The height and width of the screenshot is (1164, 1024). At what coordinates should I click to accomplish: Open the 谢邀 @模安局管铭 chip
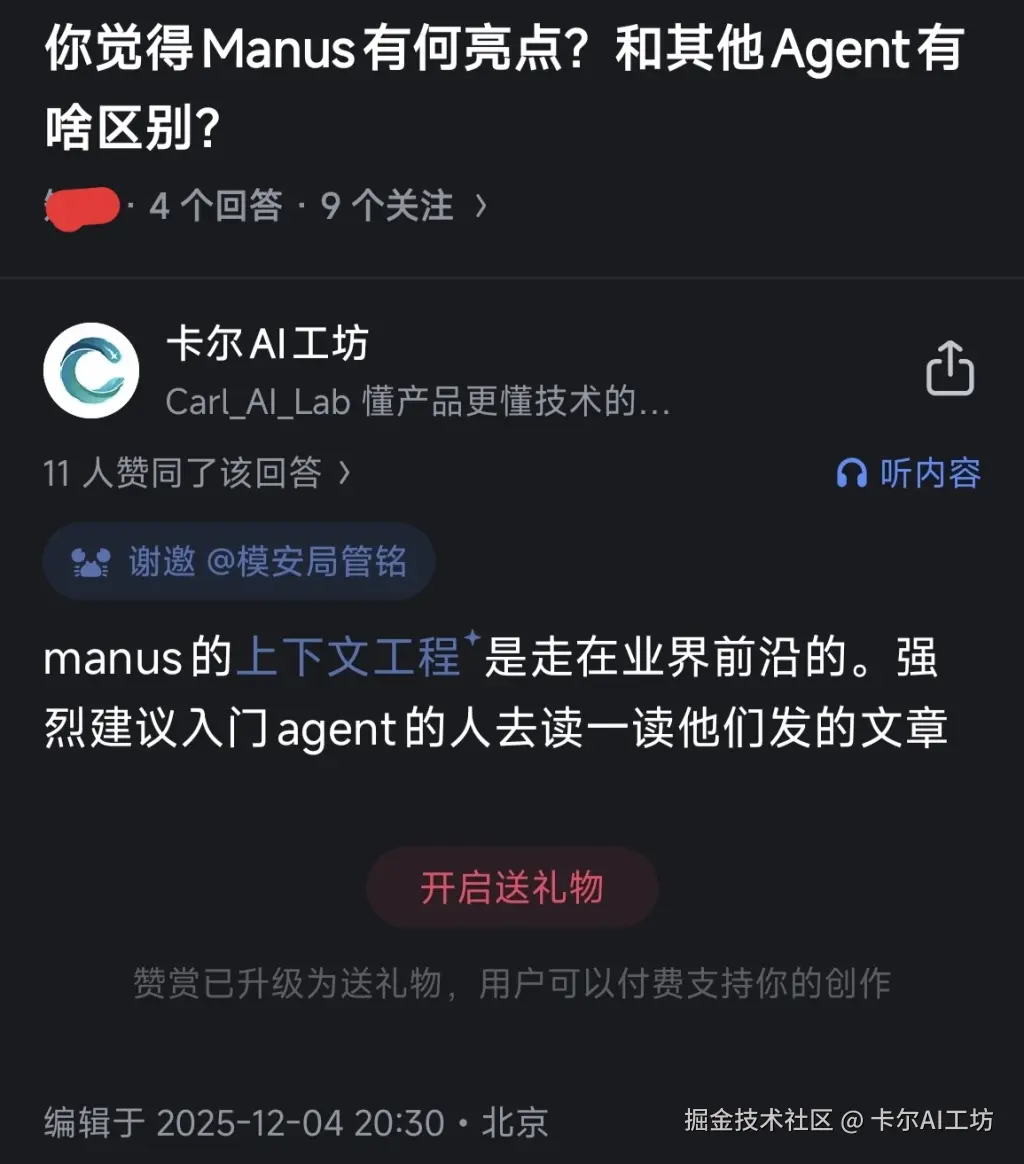pyautogui.click(x=239, y=561)
